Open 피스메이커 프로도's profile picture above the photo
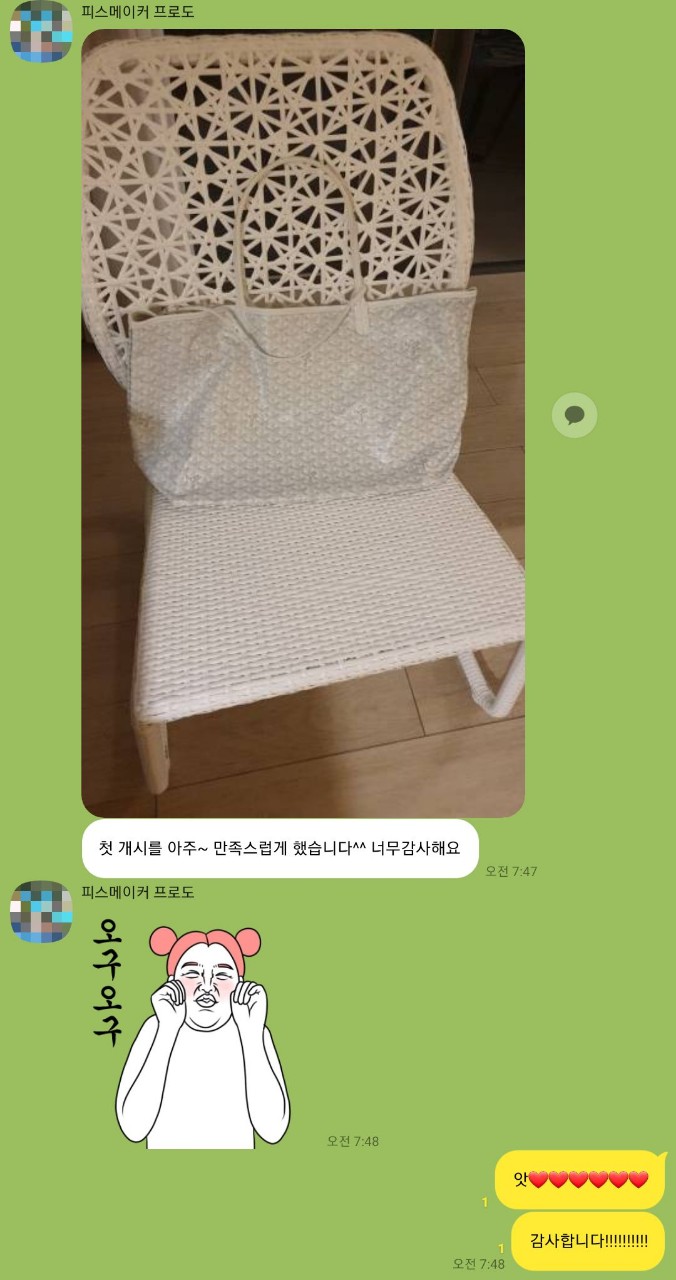Image resolution: width=676 pixels, height=1280 pixels. [x=41, y=33]
